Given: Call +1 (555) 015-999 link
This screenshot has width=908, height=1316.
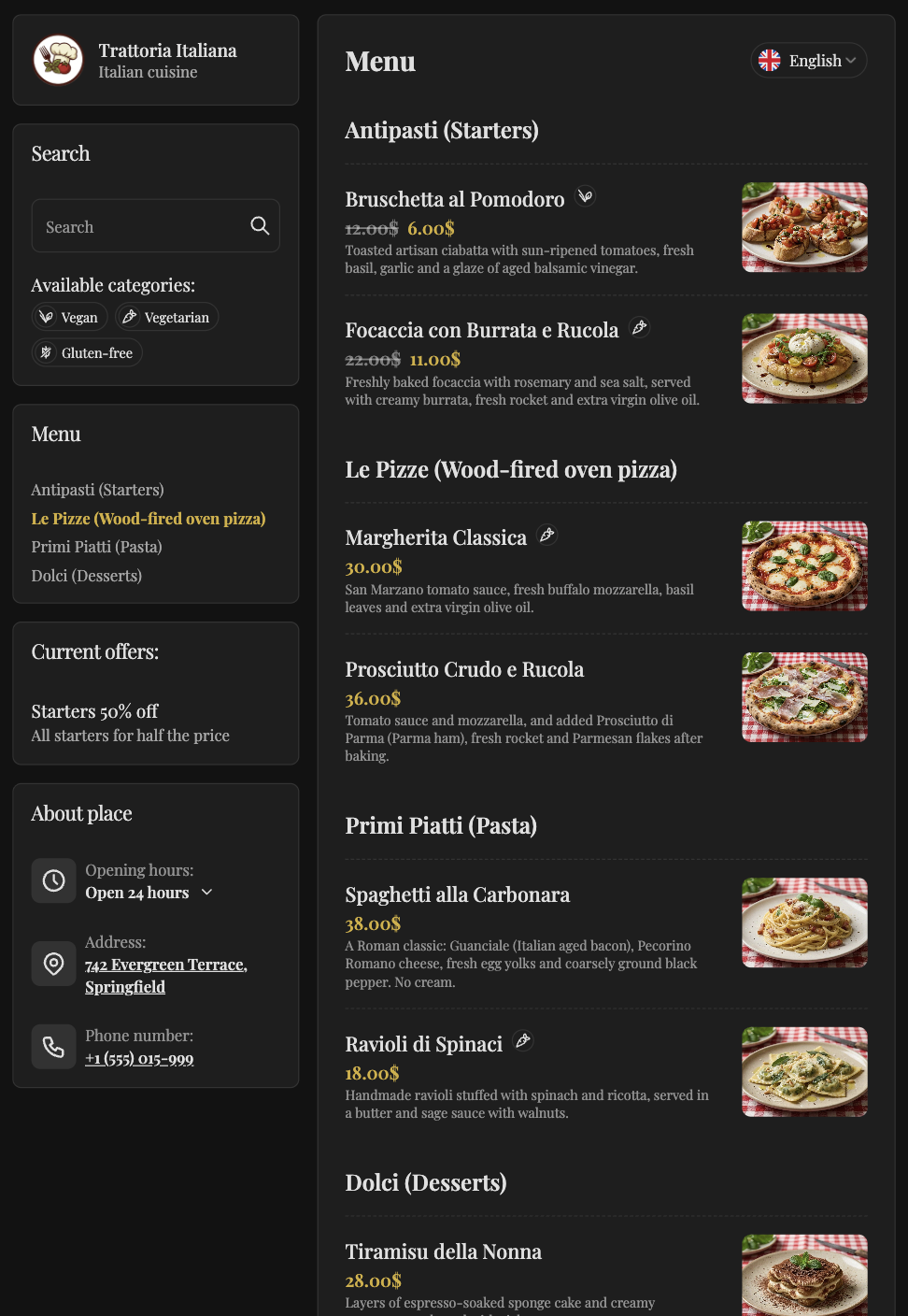Looking at the screenshot, I should (138, 1058).
